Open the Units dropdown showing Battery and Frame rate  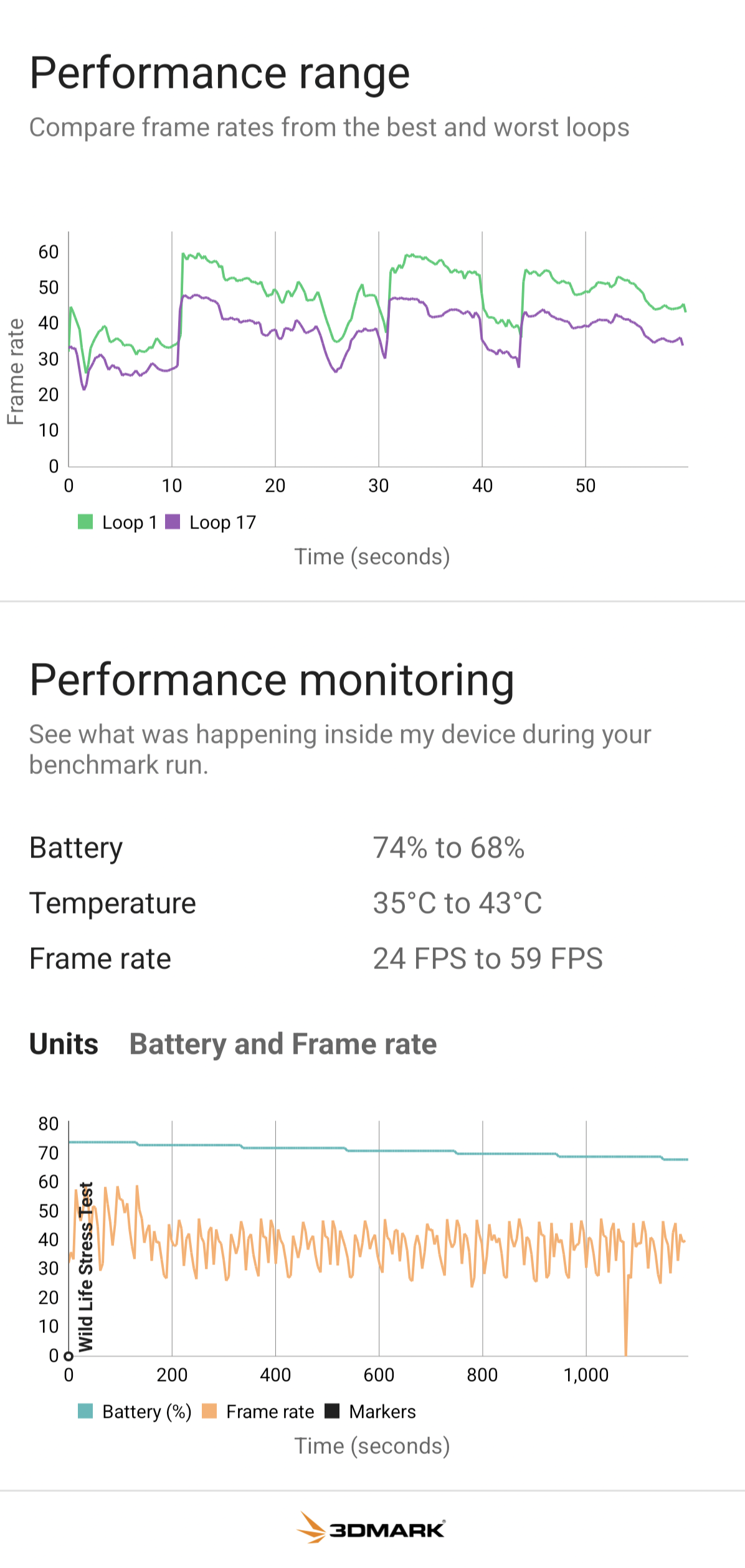coord(283,1044)
